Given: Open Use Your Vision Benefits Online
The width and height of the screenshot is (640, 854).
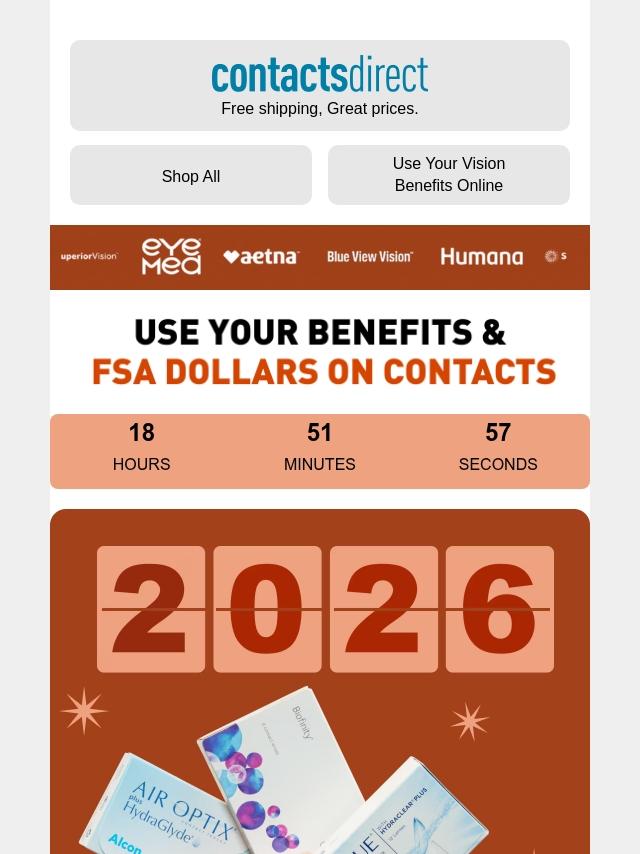Looking at the screenshot, I should point(449,175).
